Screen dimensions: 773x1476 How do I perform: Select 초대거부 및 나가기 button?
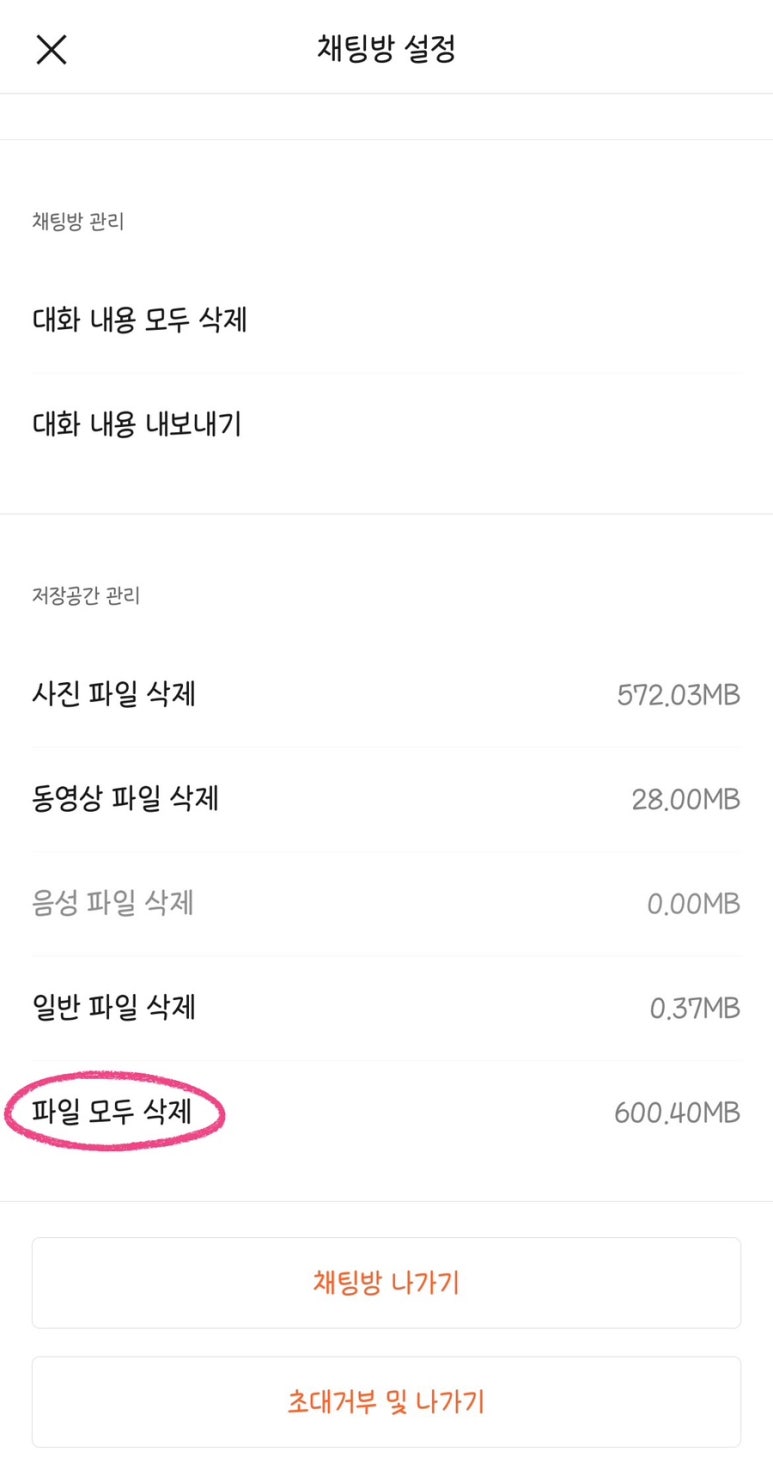click(386, 1402)
